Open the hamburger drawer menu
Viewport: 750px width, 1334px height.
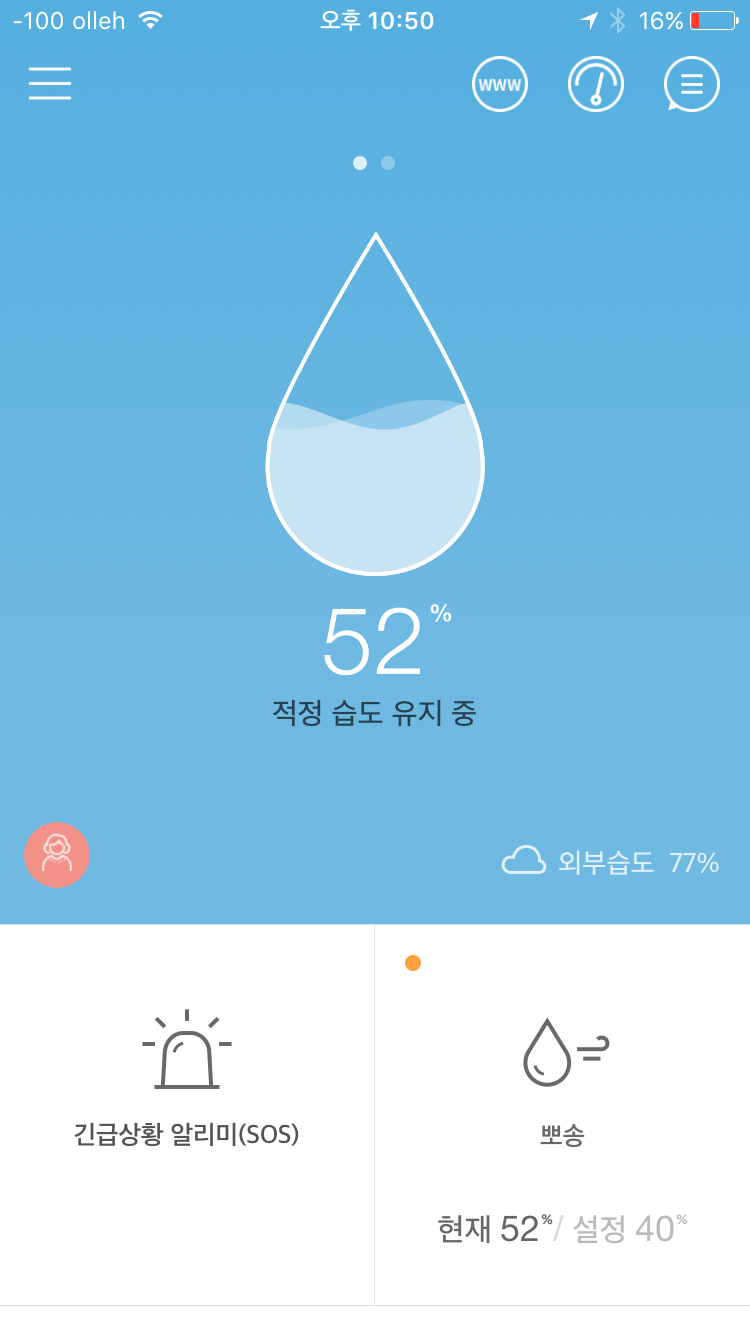pyautogui.click(x=50, y=84)
